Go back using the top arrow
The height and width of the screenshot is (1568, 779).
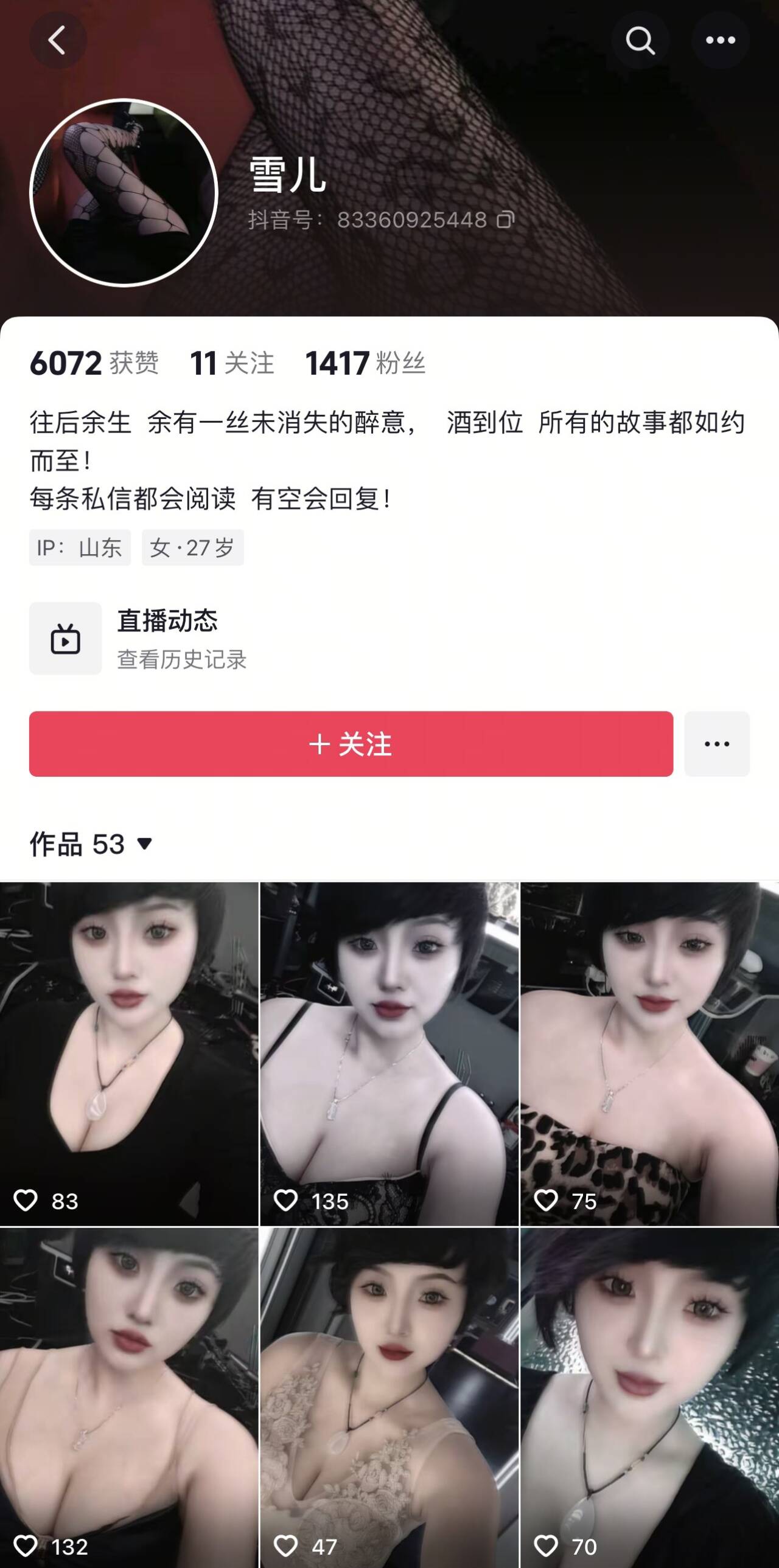pos(57,41)
